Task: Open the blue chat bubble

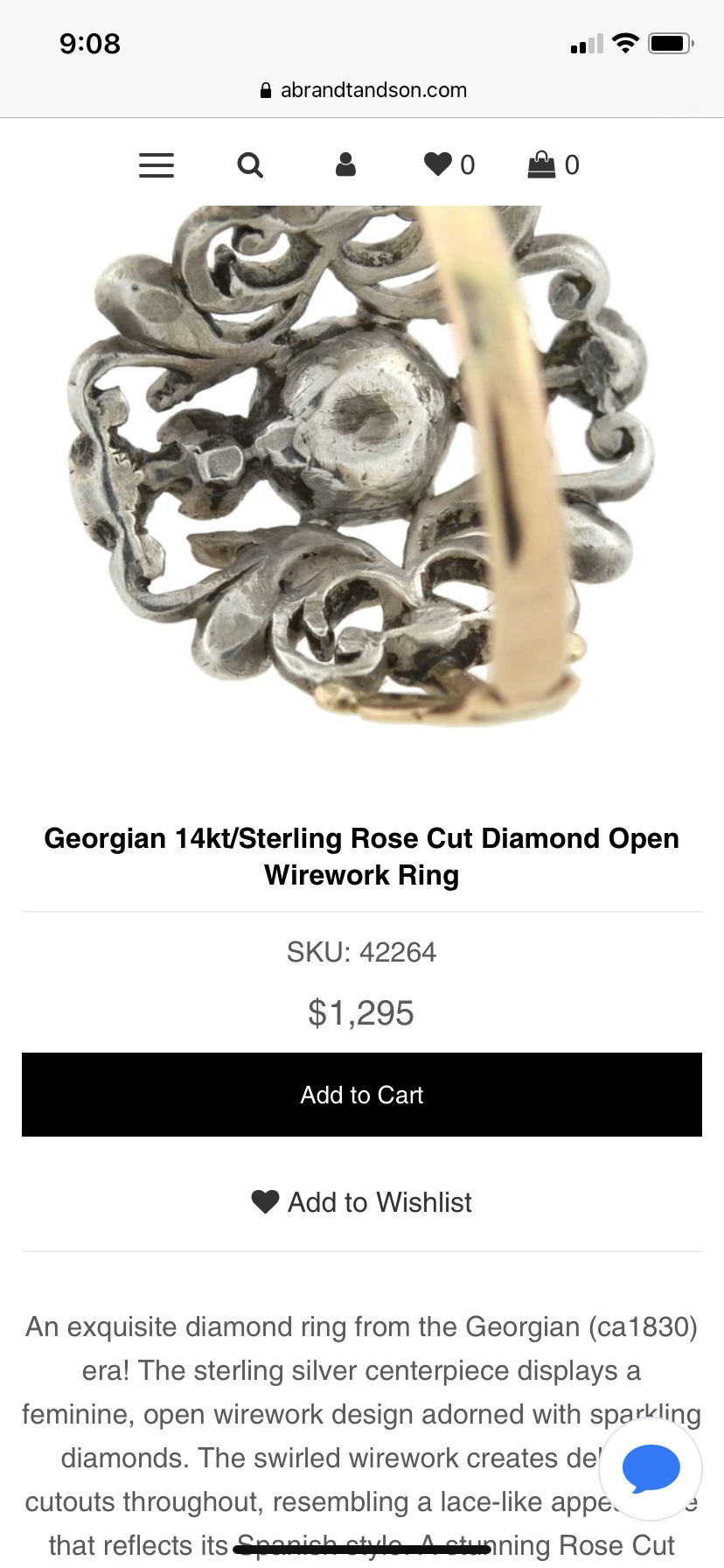Action: tap(651, 1469)
